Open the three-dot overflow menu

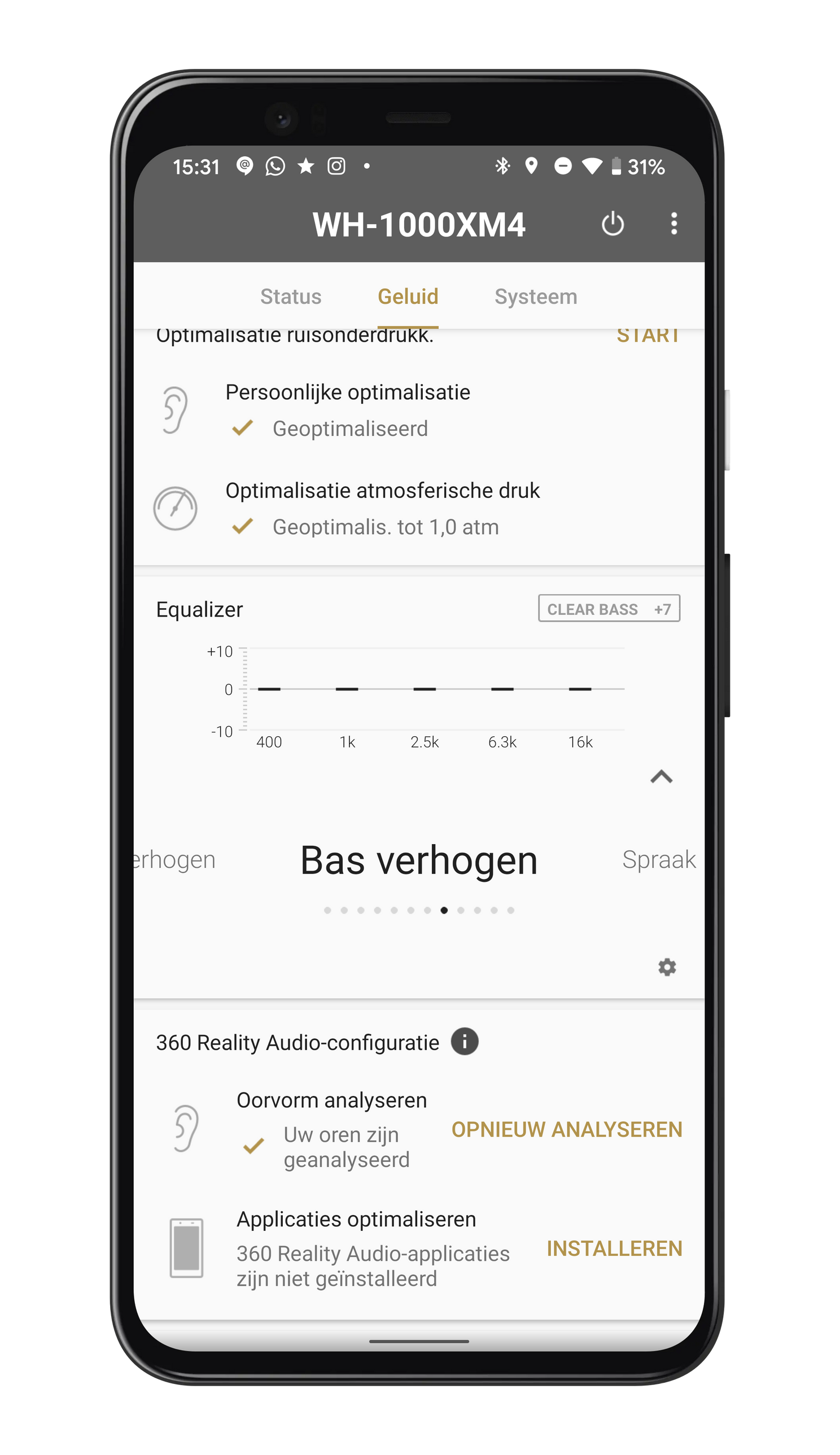tap(673, 224)
